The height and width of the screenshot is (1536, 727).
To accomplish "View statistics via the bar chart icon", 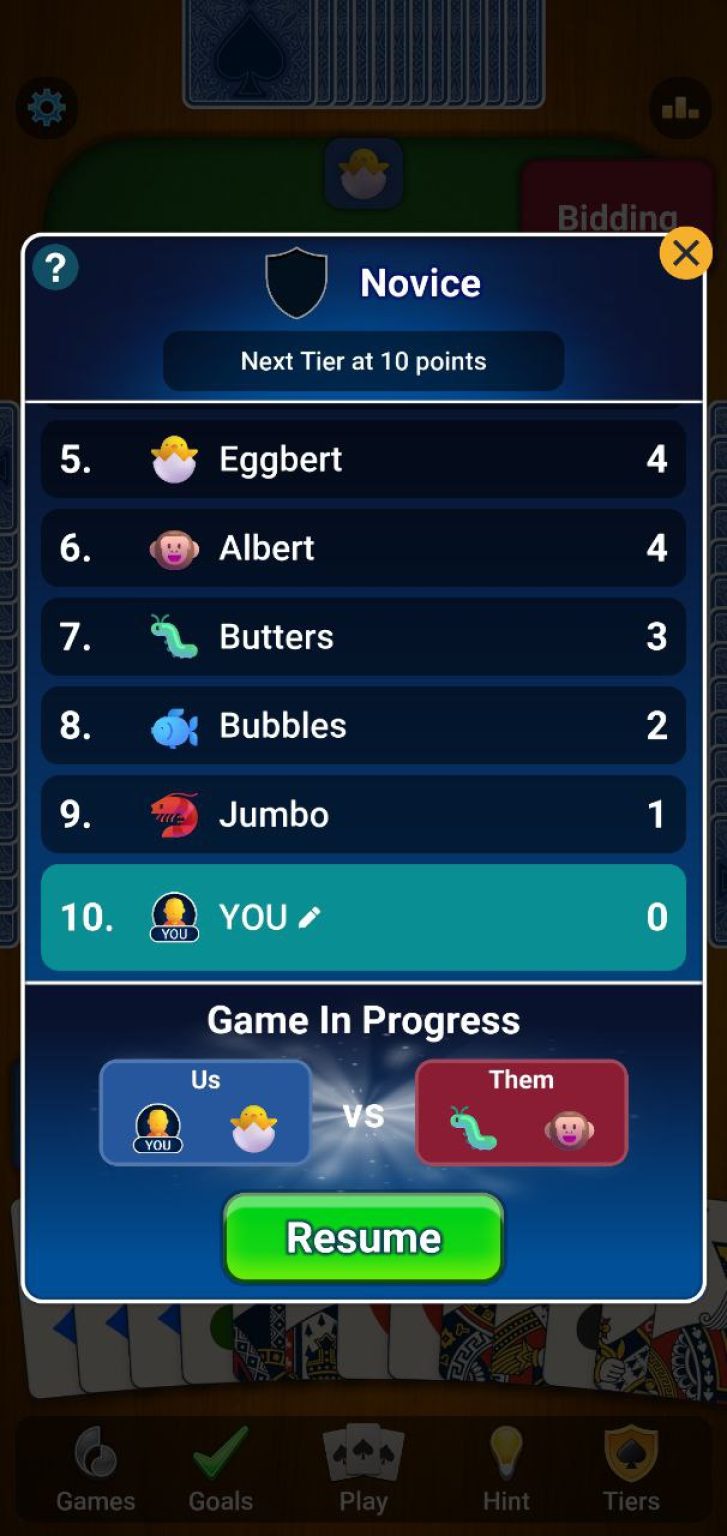I will pyautogui.click(x=681, y=108).
